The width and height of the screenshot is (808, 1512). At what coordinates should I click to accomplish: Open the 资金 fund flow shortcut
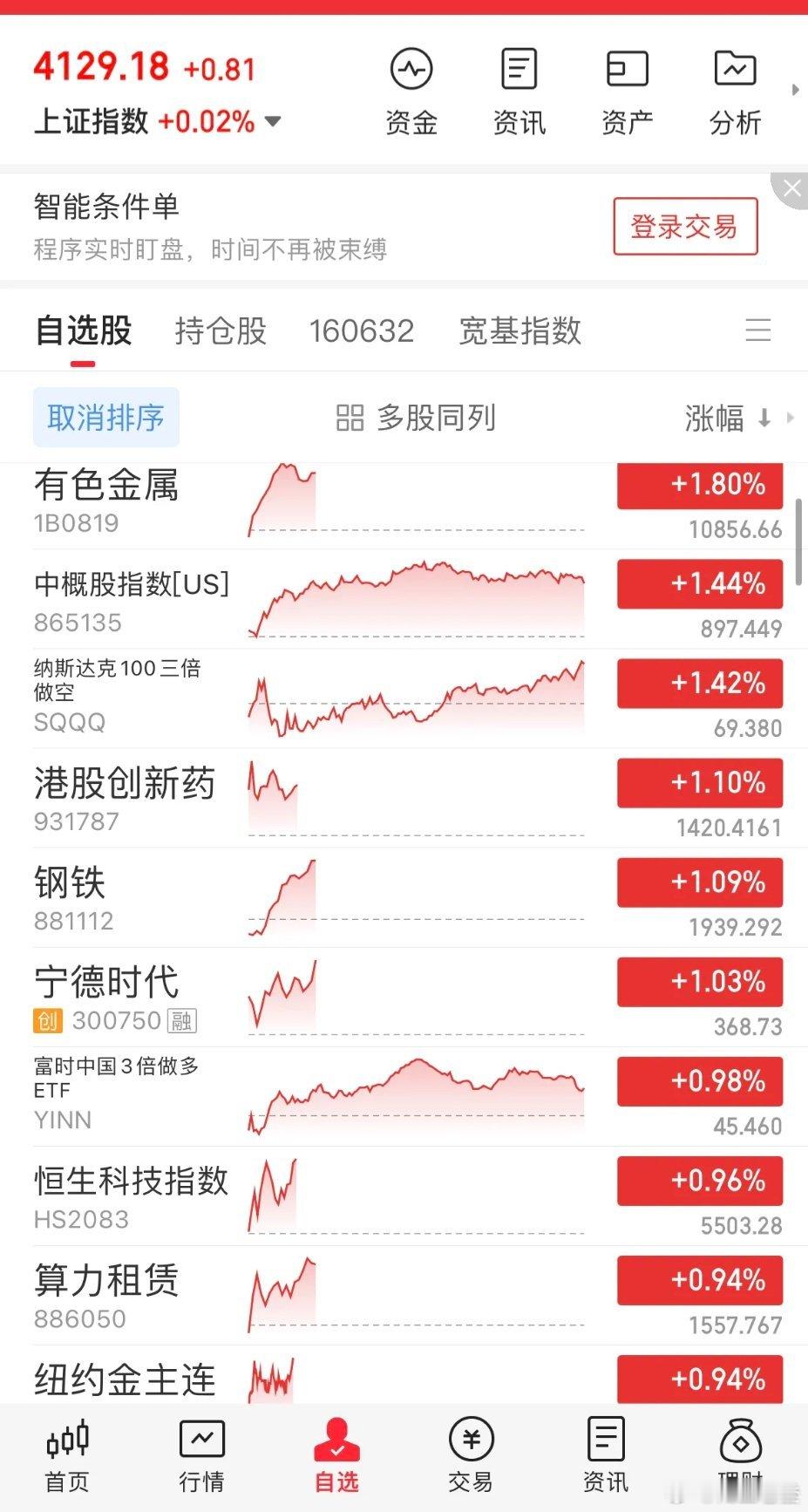coord(411,92)
